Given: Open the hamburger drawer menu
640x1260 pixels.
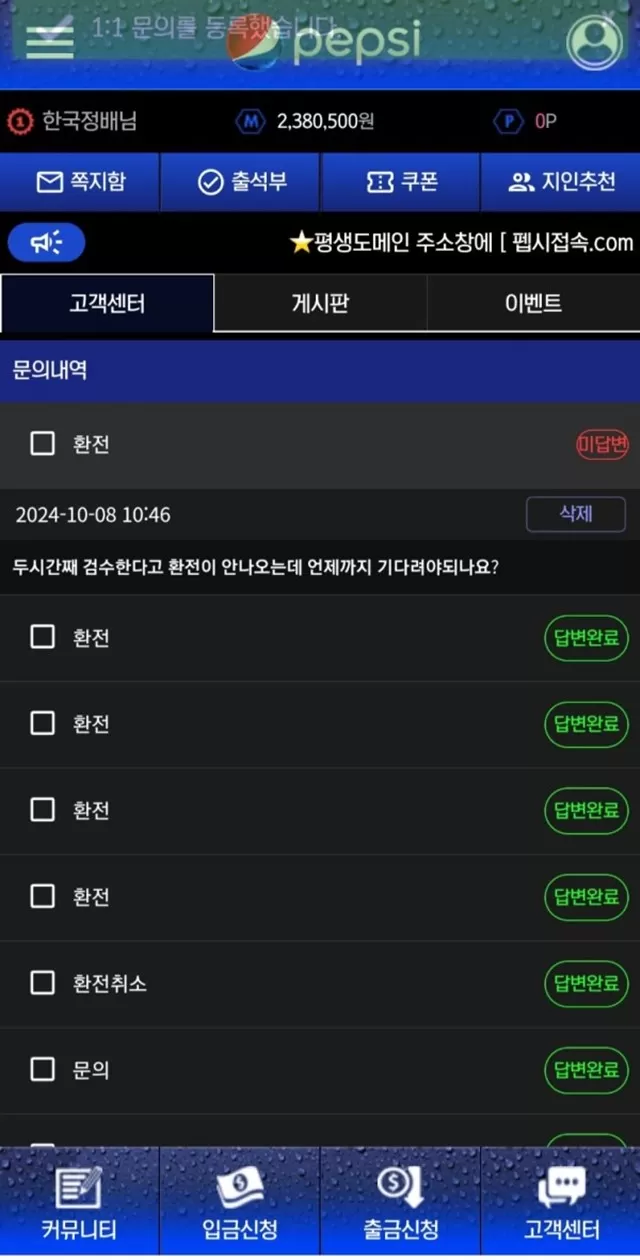Looking at the screenshot, I should pyautogui.click(x=49, y=41).
